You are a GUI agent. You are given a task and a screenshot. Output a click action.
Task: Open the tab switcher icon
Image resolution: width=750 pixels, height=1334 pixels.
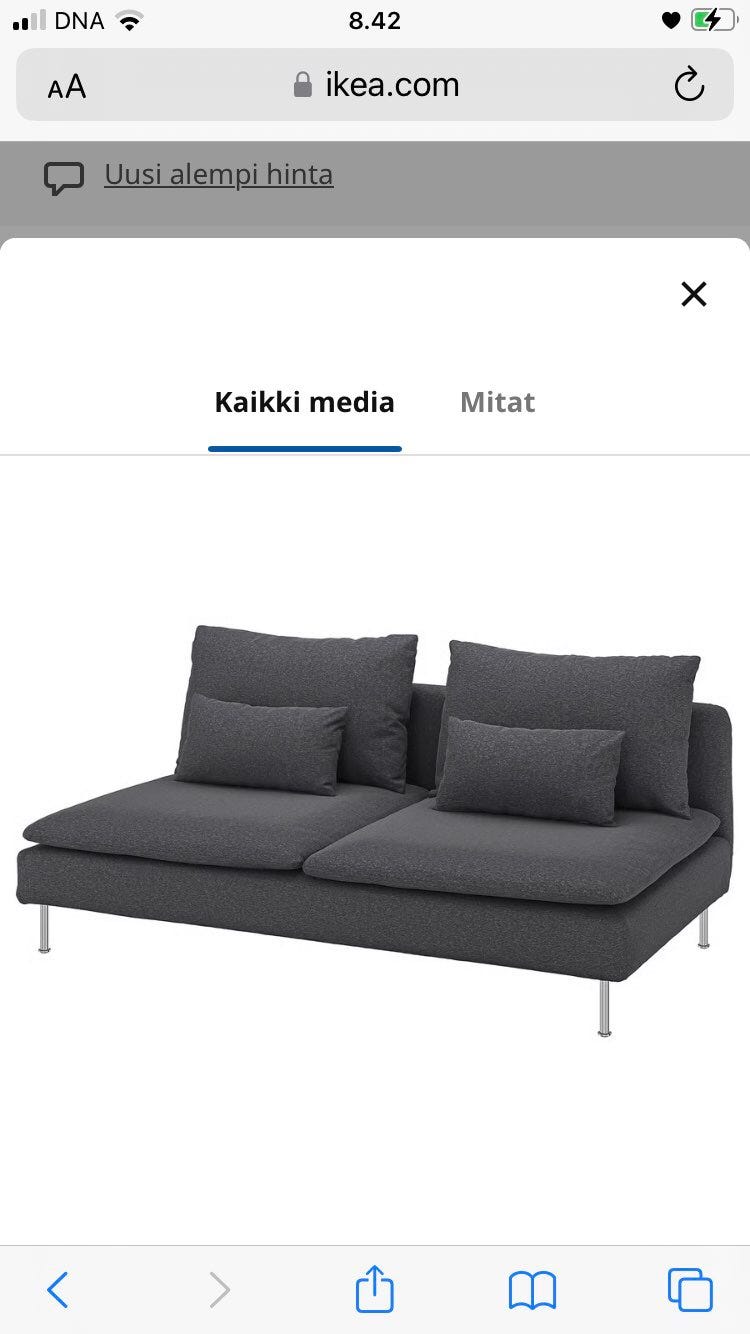tap(690, 1289)
